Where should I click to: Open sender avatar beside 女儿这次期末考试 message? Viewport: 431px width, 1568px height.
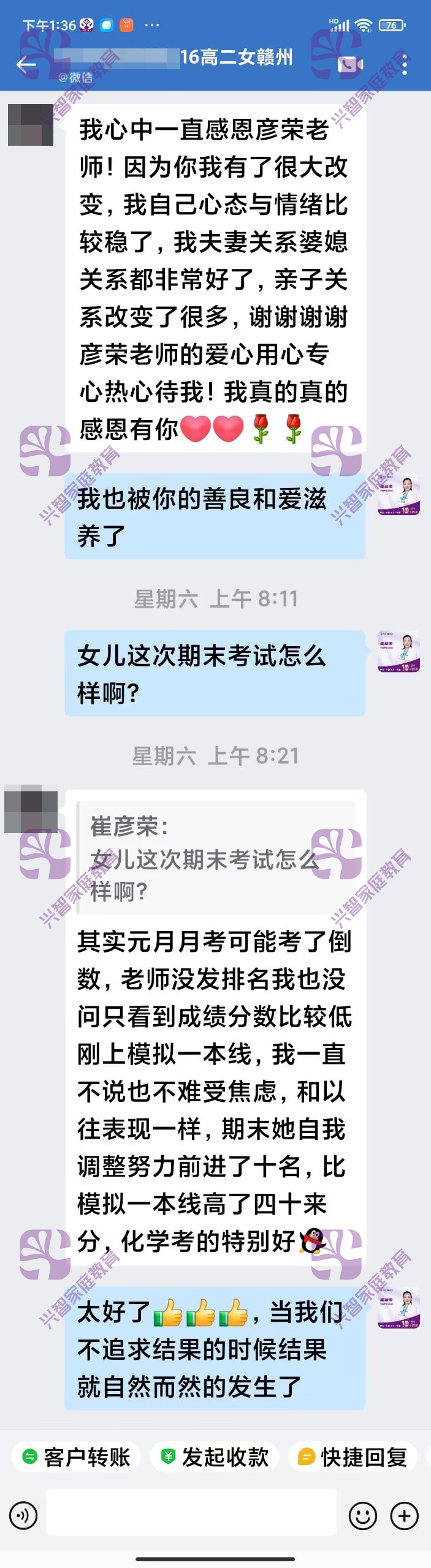pyautogui.click(x=399, y=652)
